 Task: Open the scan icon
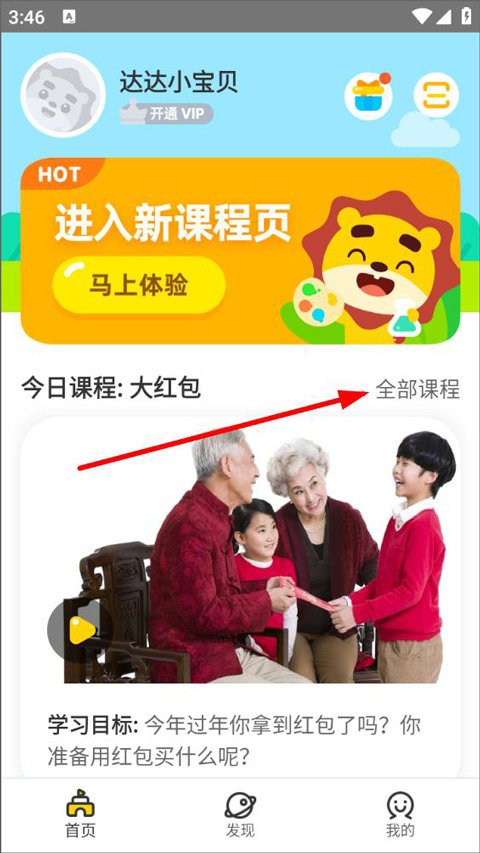436,95
